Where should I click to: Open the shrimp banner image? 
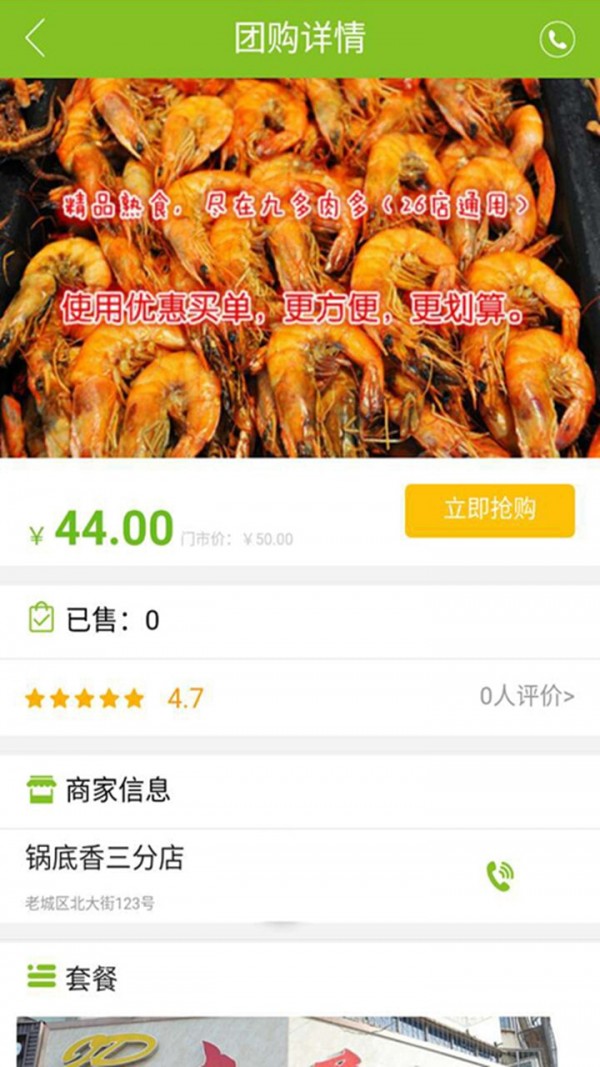coord(300,268)
